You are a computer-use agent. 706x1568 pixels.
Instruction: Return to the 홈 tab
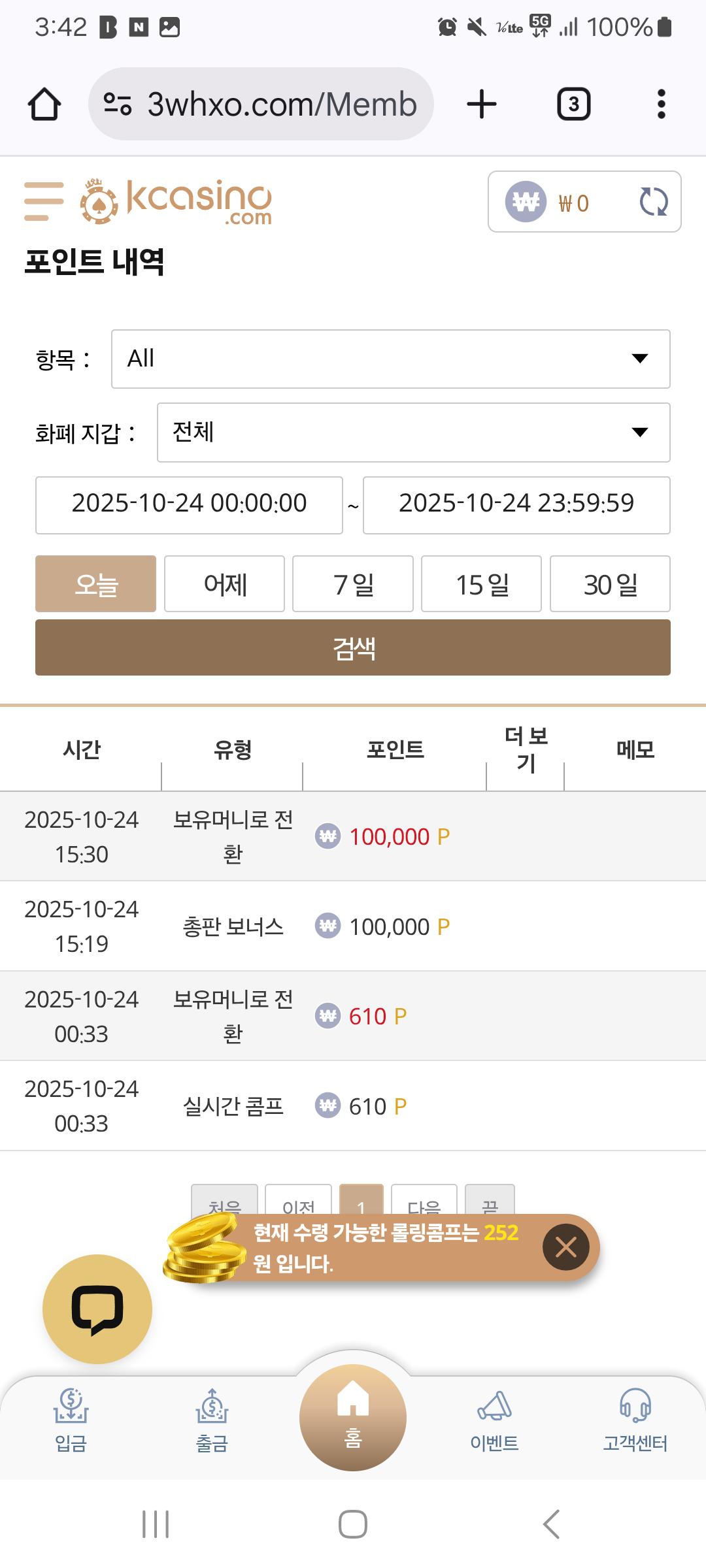click(x=353, y=1416)
